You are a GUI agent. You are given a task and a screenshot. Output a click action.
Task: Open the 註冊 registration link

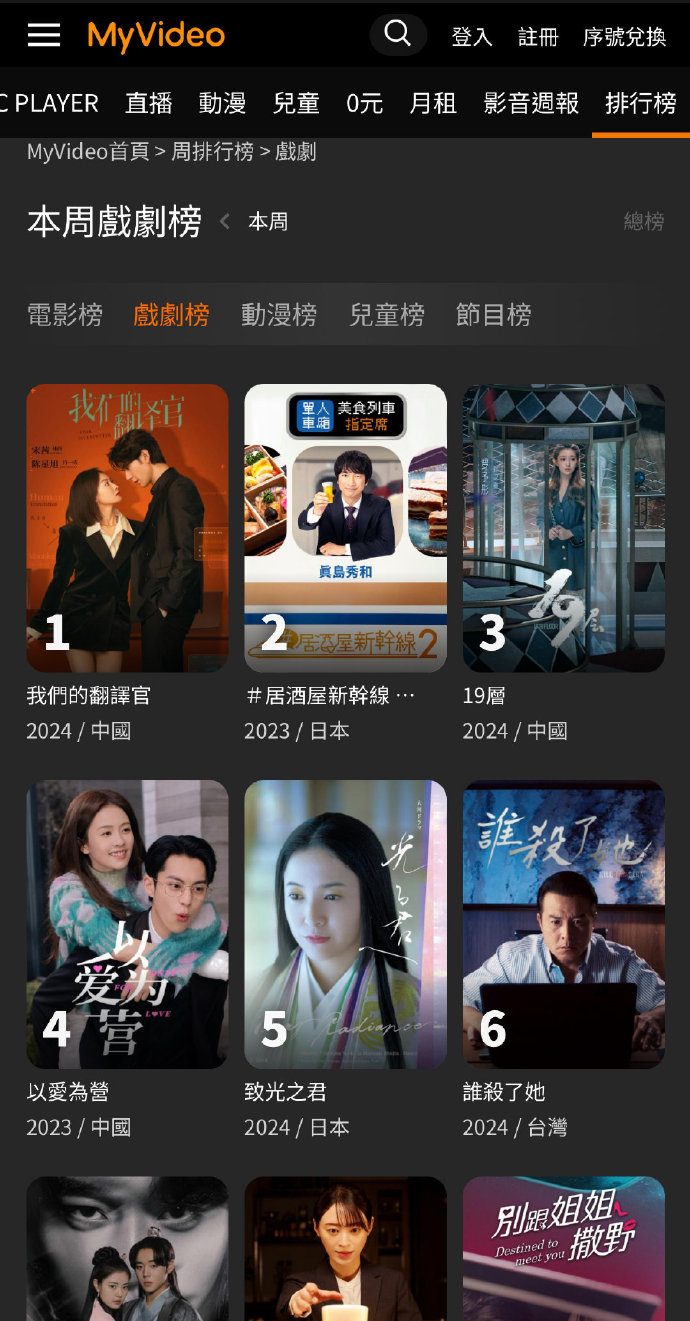coord(538,37)
